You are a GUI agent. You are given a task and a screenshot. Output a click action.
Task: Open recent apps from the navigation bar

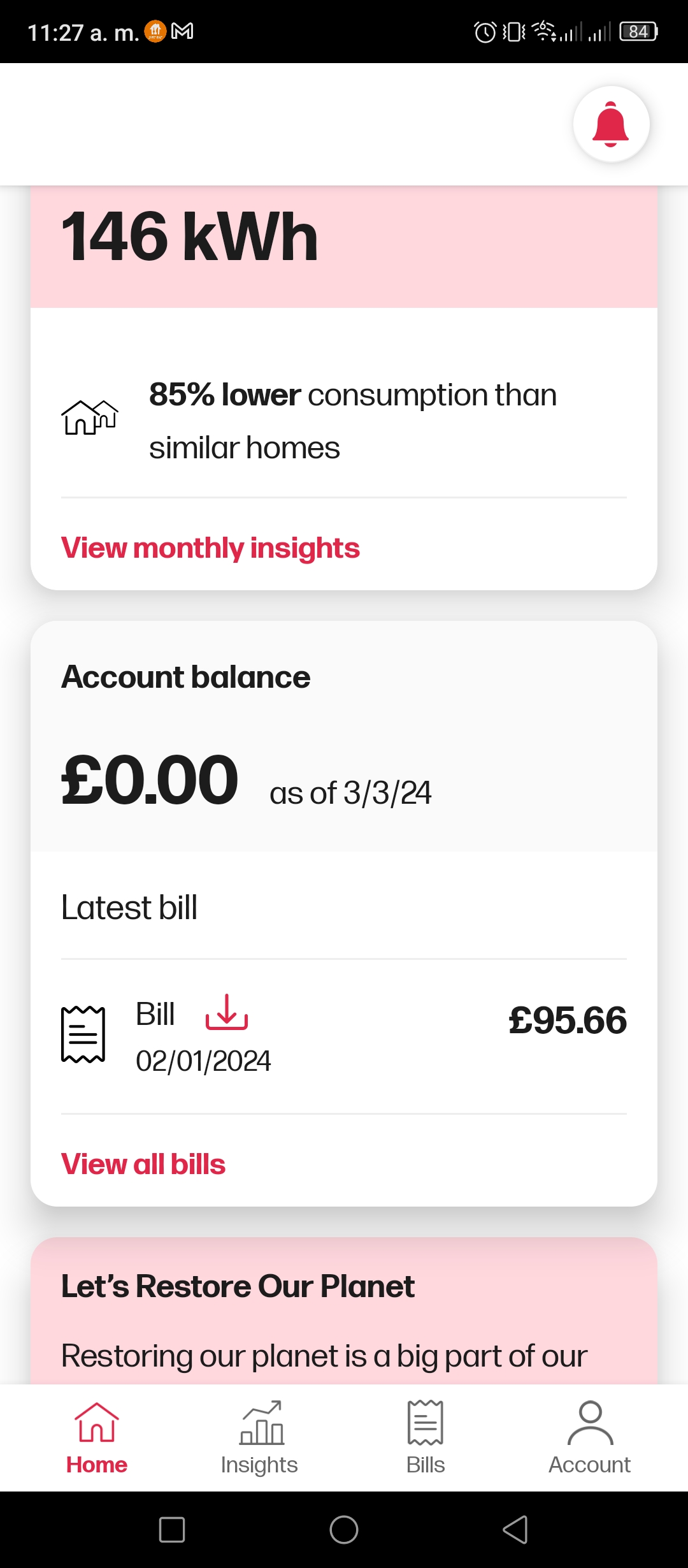[x=172, y=1530]
